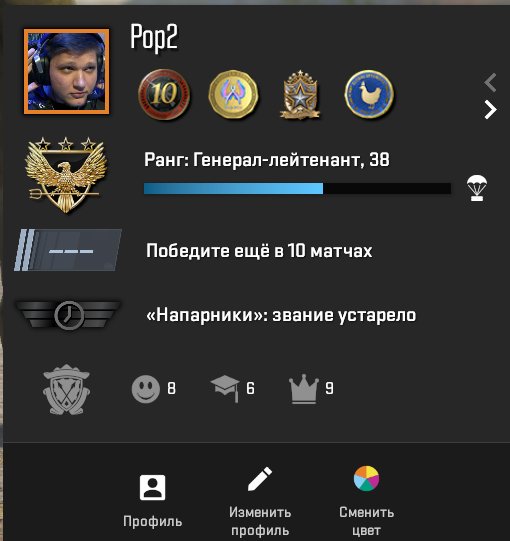Select the gold star service medal

click(x=300, y=95)
